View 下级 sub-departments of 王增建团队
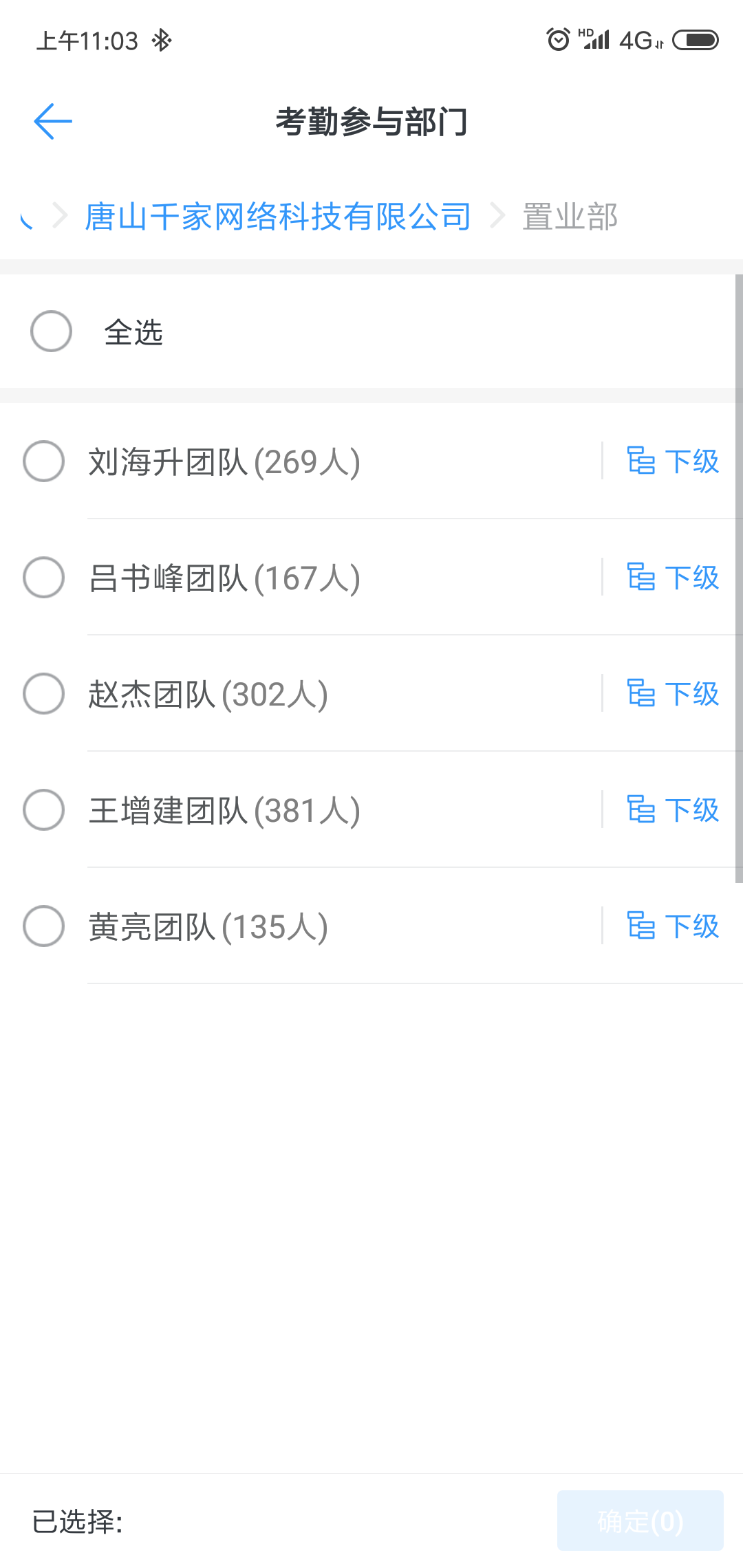 (x=673, y=809)
